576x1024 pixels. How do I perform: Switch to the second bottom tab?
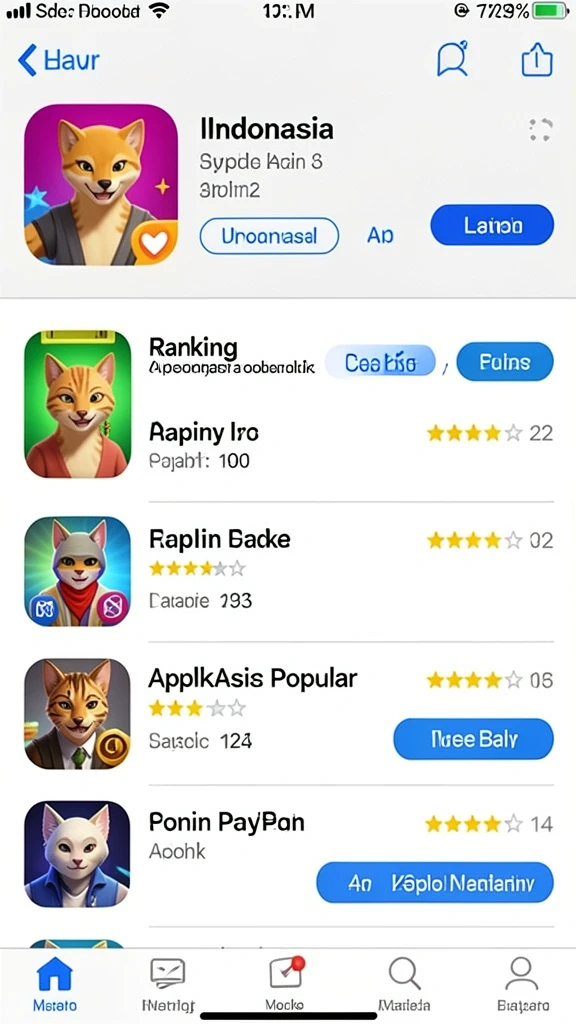coord(168,984)
